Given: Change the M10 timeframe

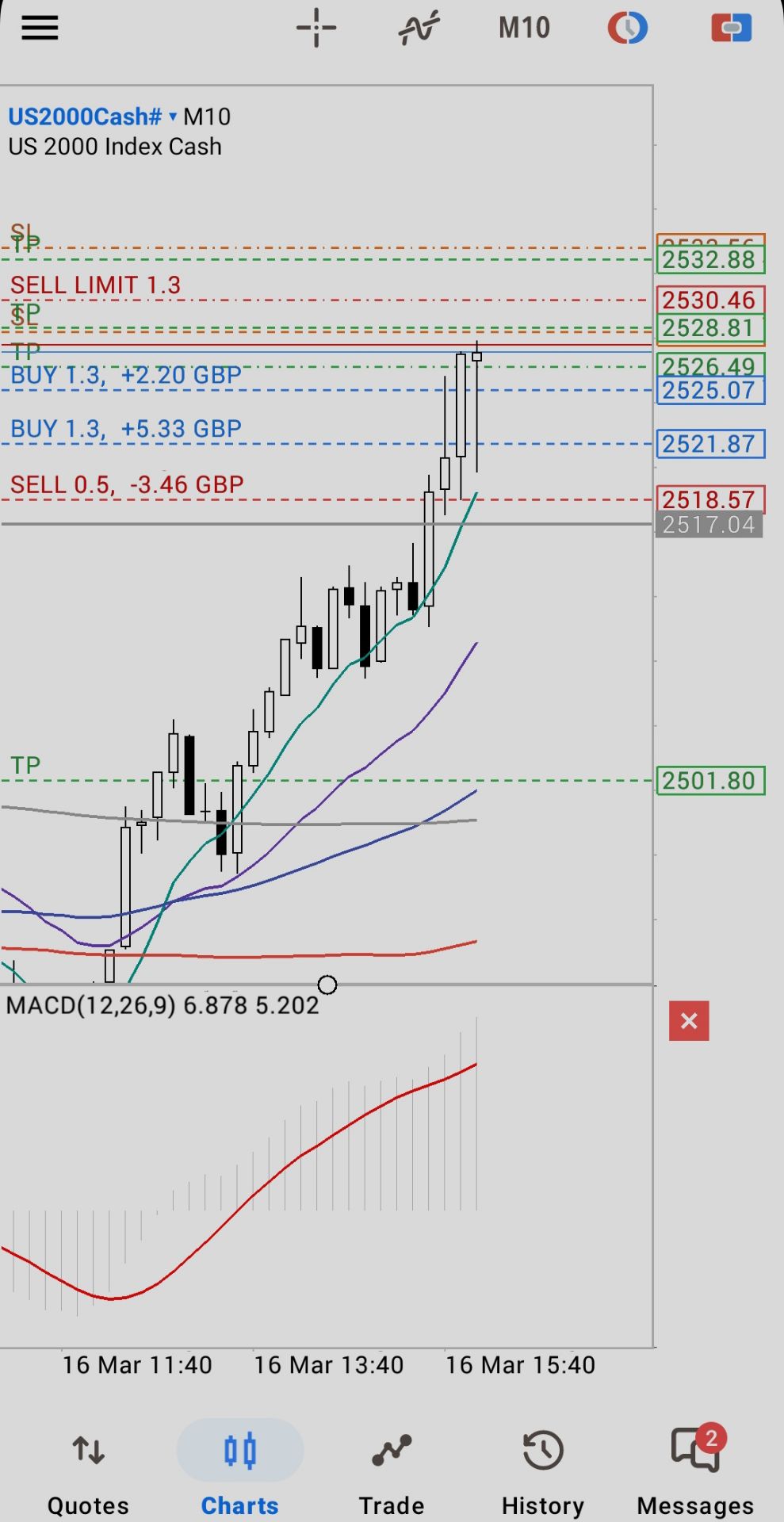Looking at the screenshot, I should pos(524,29).
